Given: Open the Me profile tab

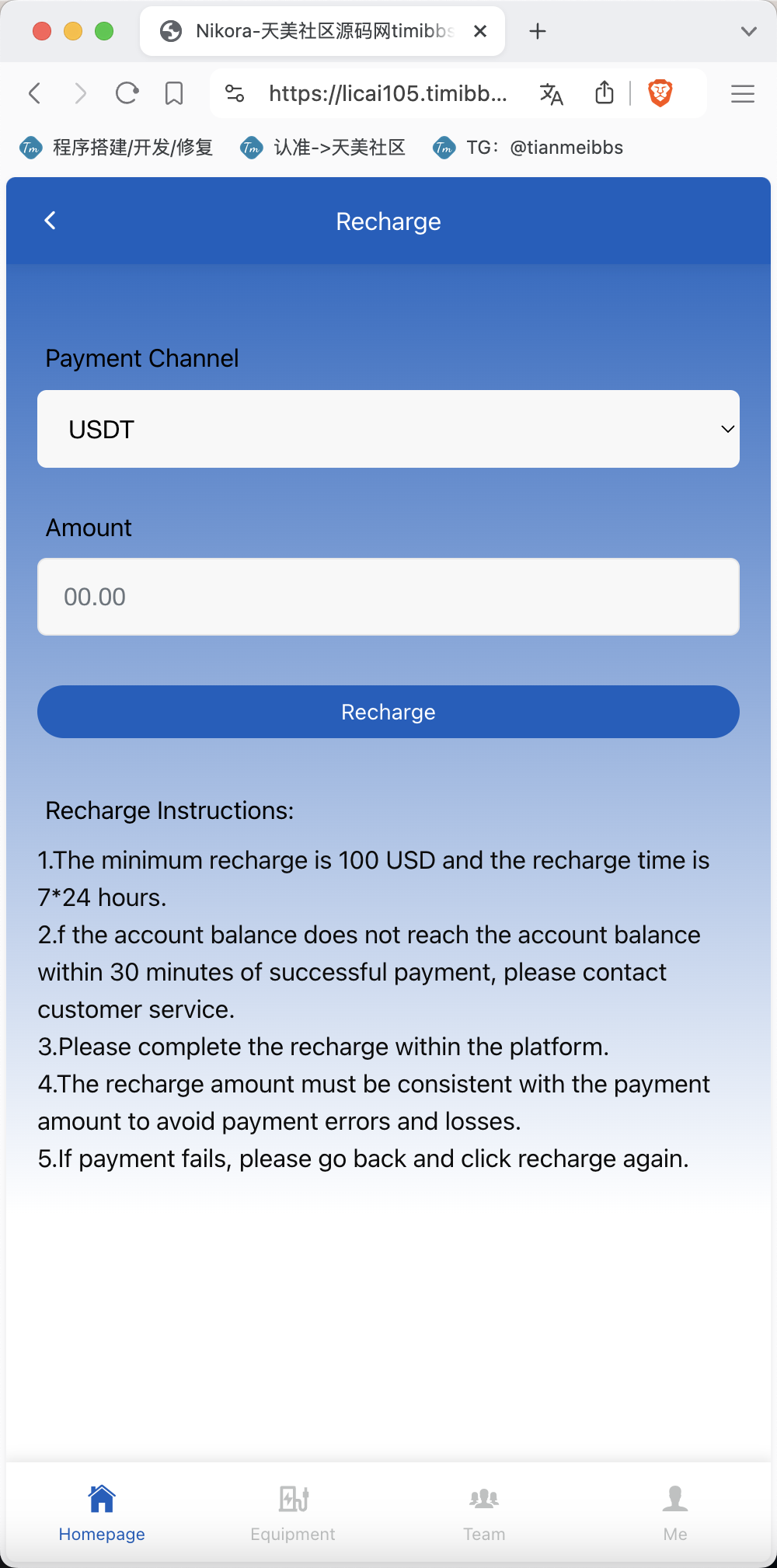Looking at the screenshot, I should [x=675, y=1513].
